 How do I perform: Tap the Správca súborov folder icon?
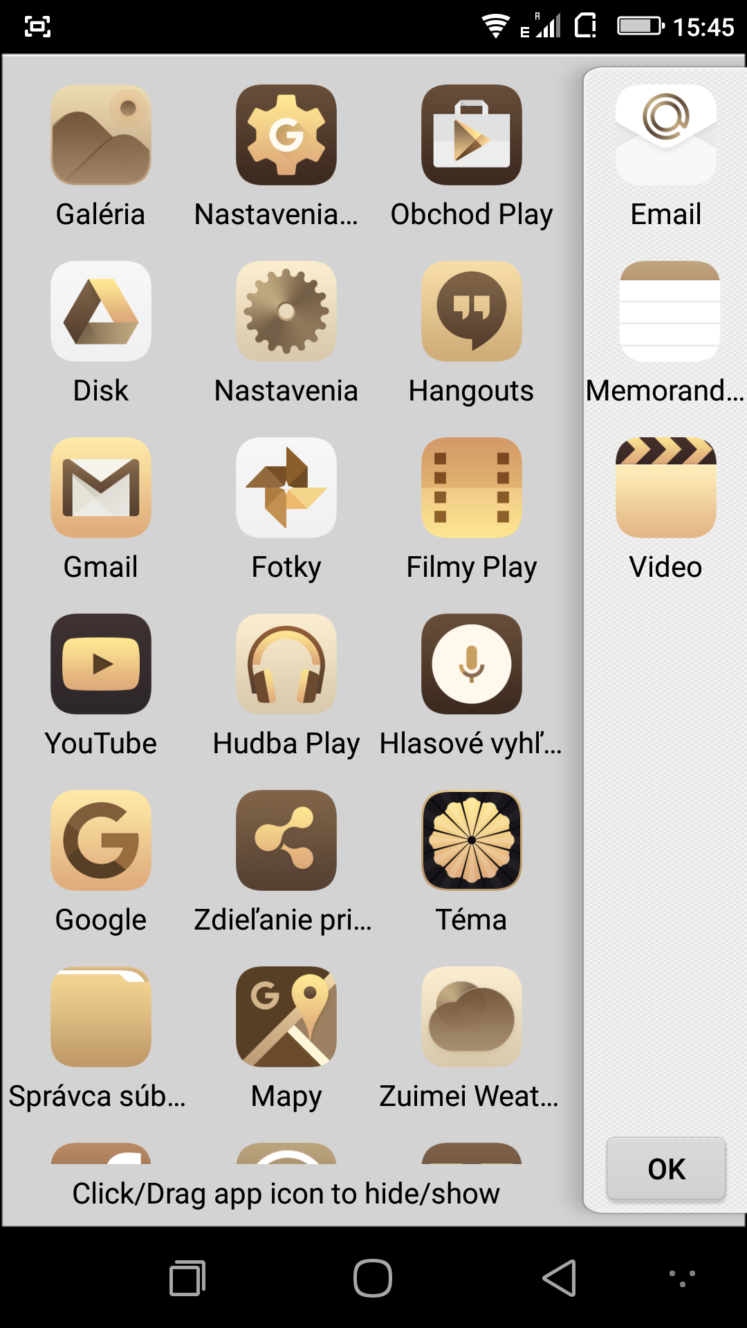click(x=101, y=1017)
